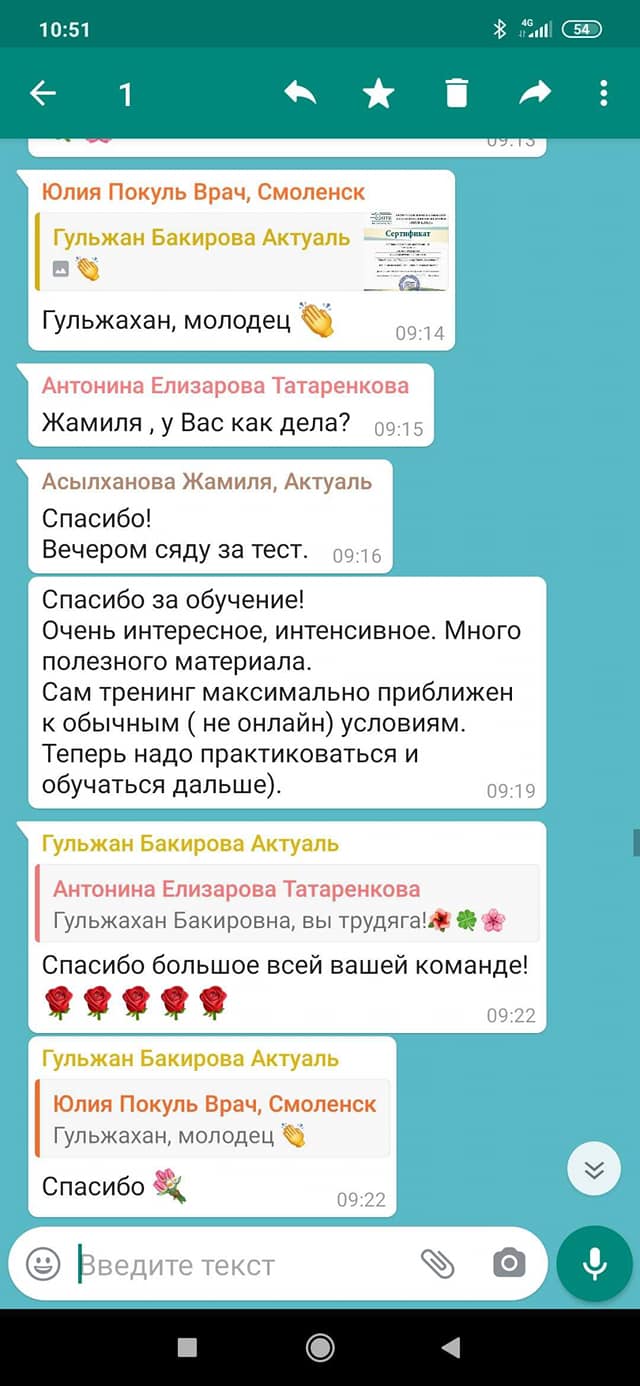The height and width of the screenshot is (1386, 640).
Task: Go to the home screen
Action: pos(320,1348)
